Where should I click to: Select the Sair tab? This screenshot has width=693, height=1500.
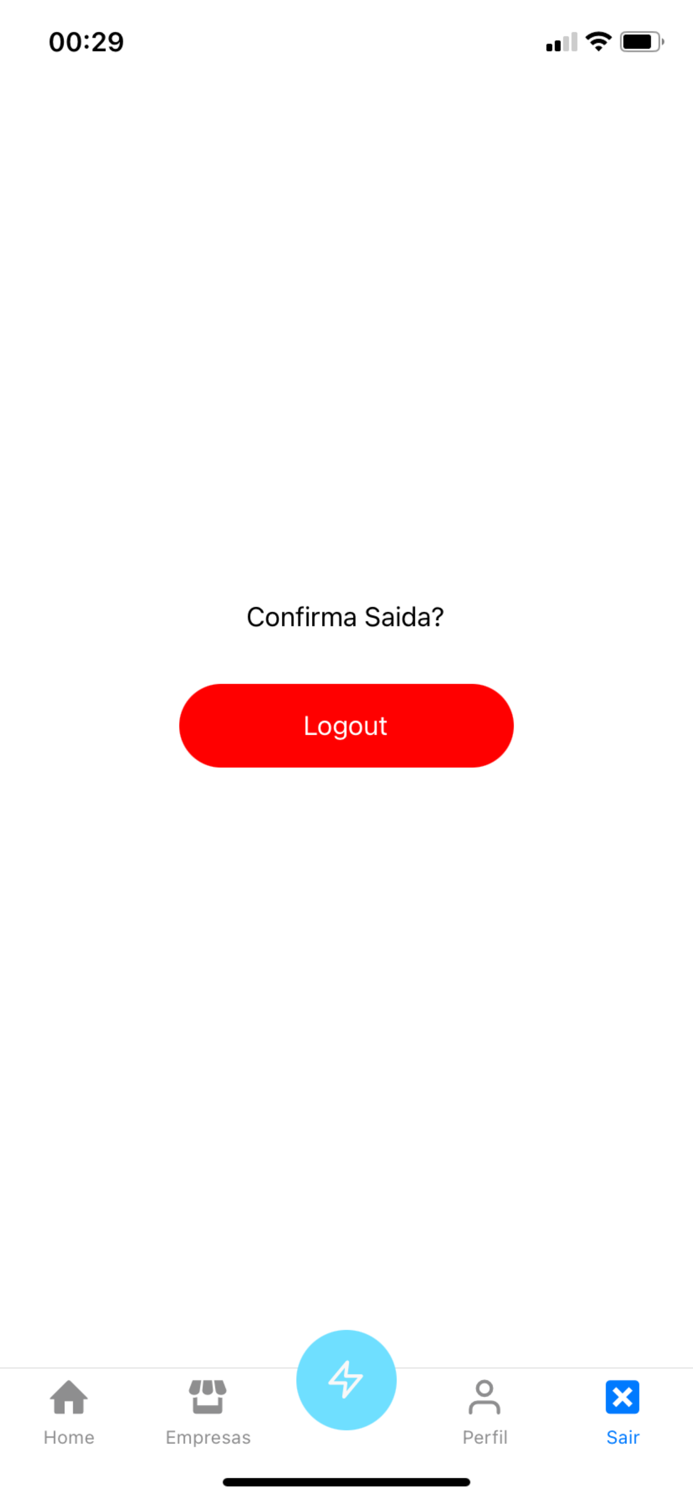pos(623,1412)
